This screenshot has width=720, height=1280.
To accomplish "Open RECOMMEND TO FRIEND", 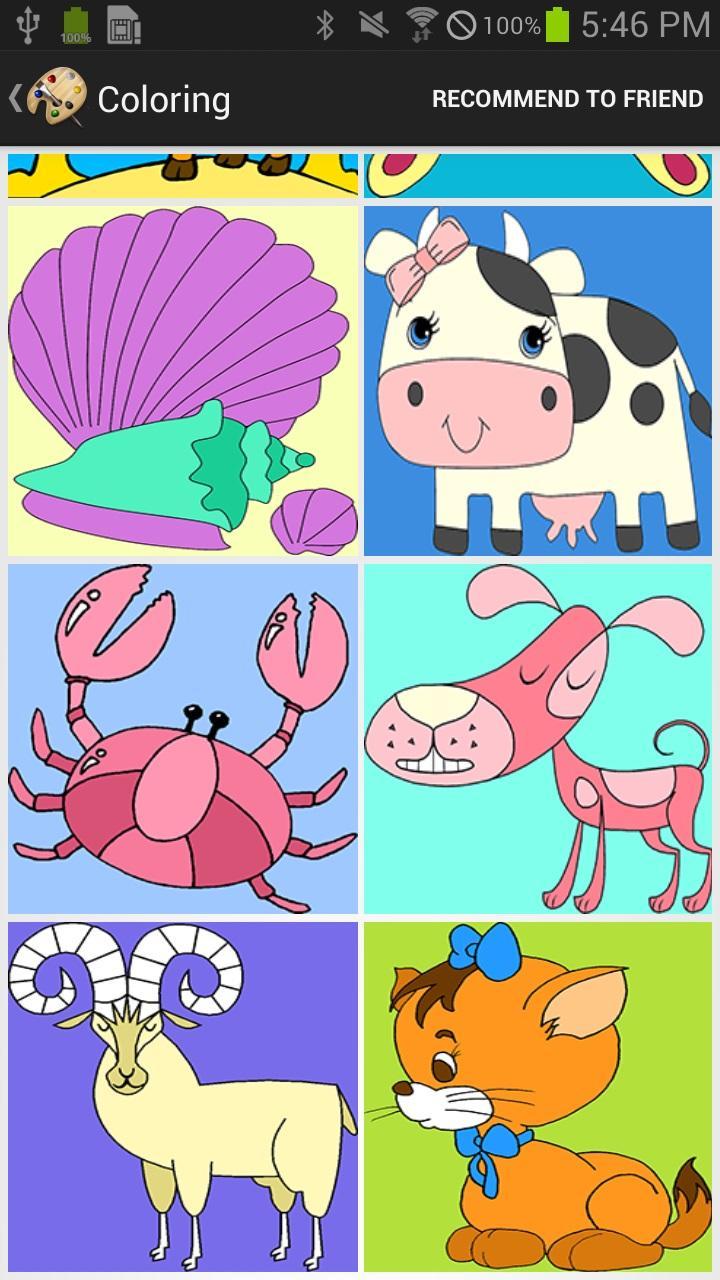I will (567, 98).
